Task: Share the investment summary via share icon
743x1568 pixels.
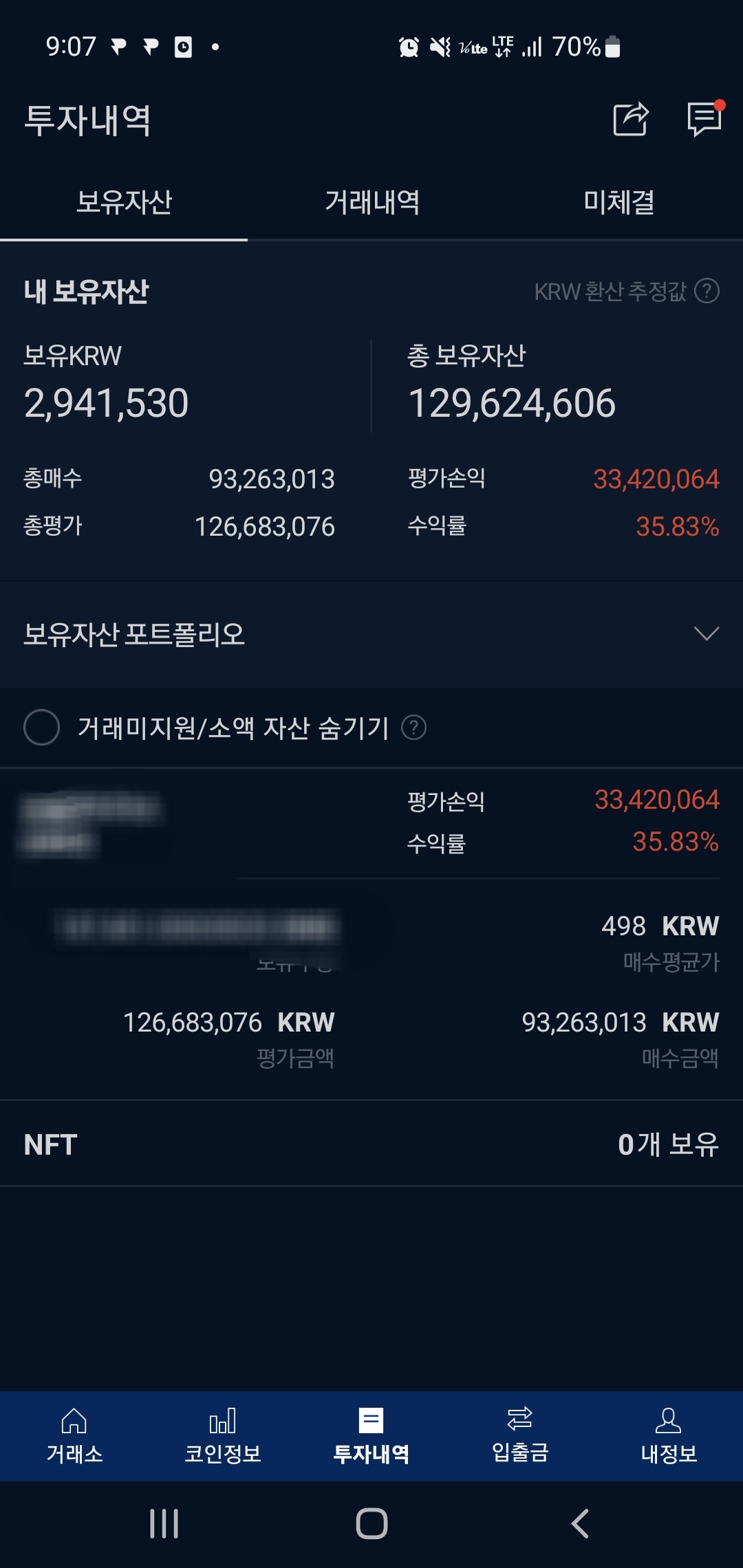Action: [x=631, y=119]
